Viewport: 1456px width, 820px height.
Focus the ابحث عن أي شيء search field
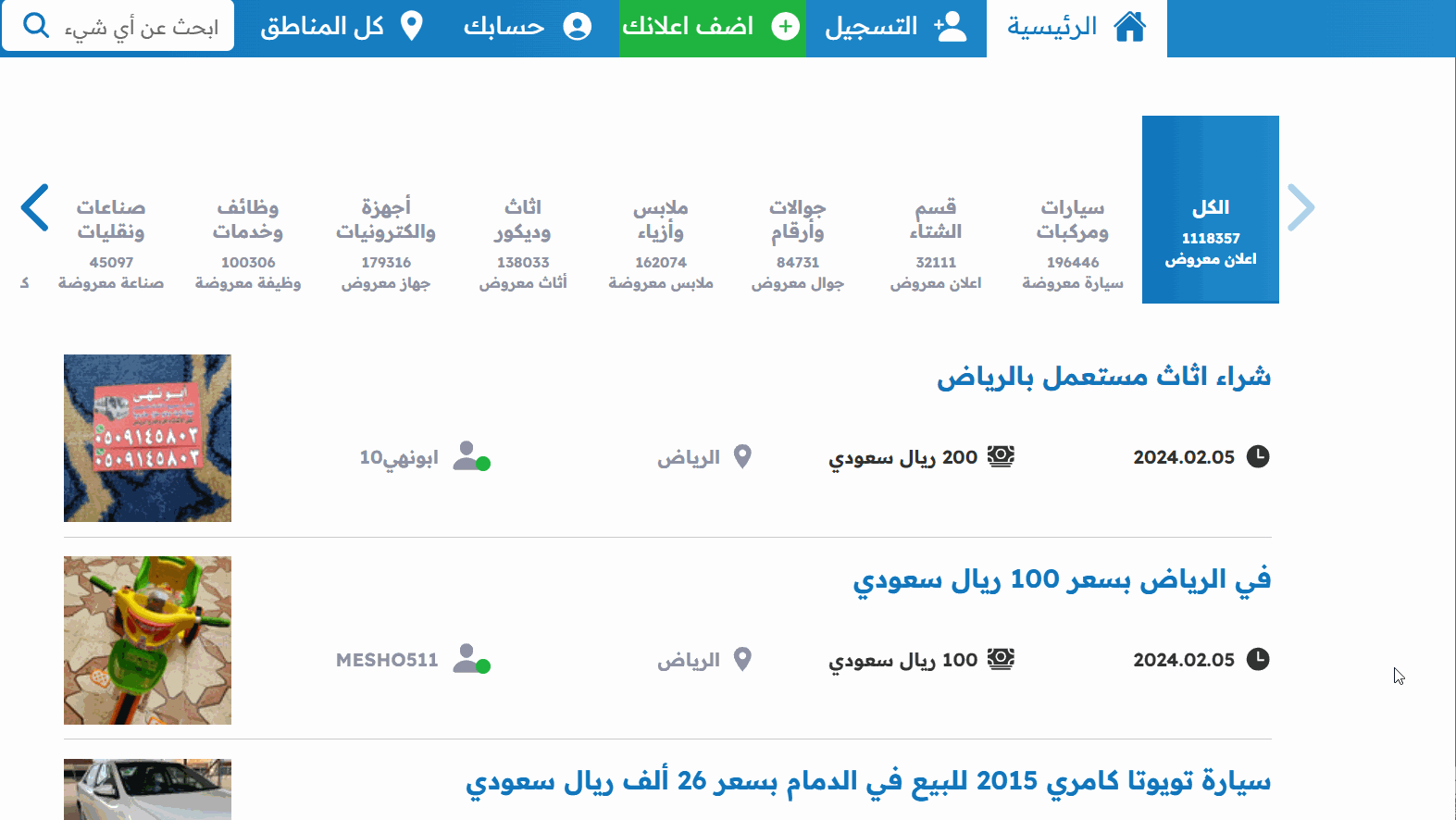coord(139,28)
